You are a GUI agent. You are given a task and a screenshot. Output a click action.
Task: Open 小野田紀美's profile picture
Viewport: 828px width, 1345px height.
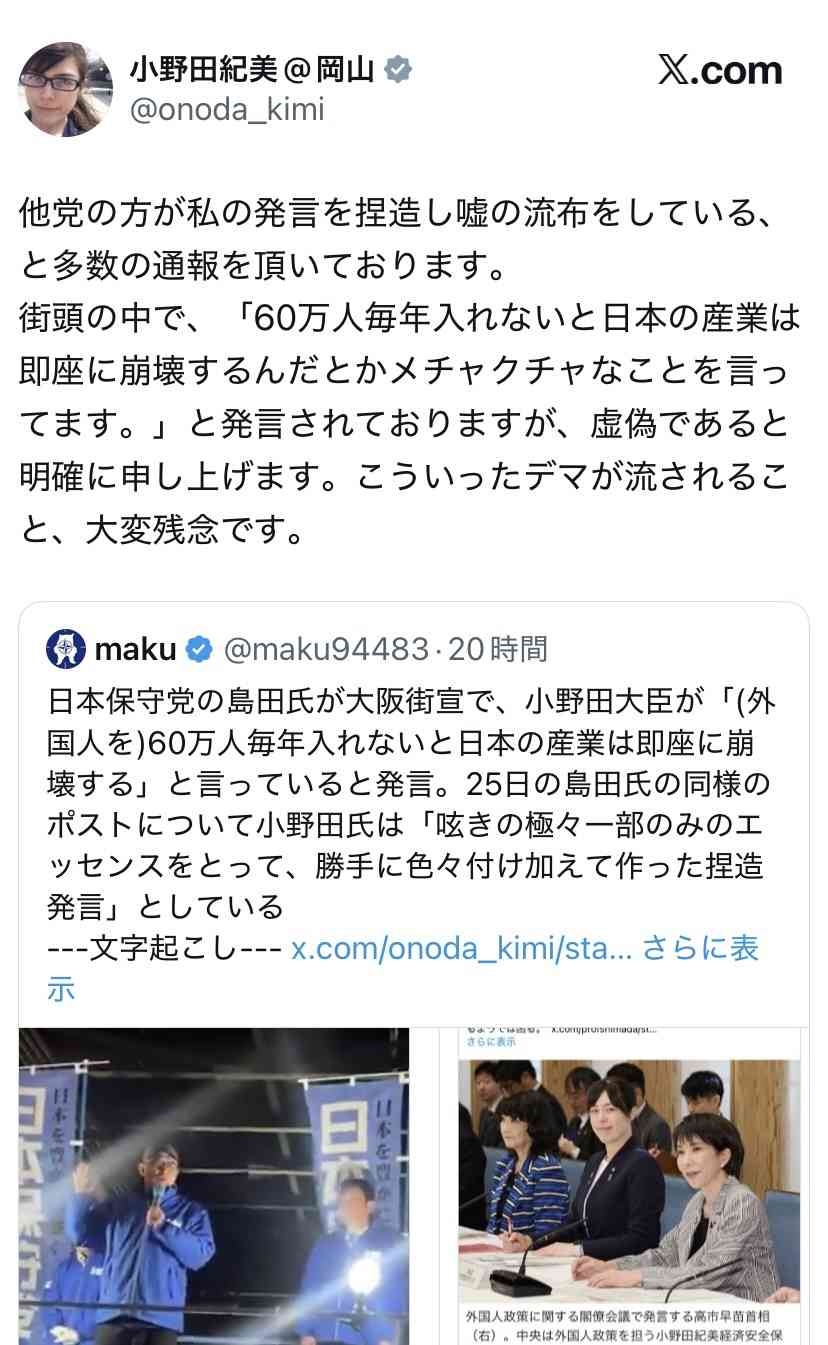pyautogui.click(x=65, y=90)
